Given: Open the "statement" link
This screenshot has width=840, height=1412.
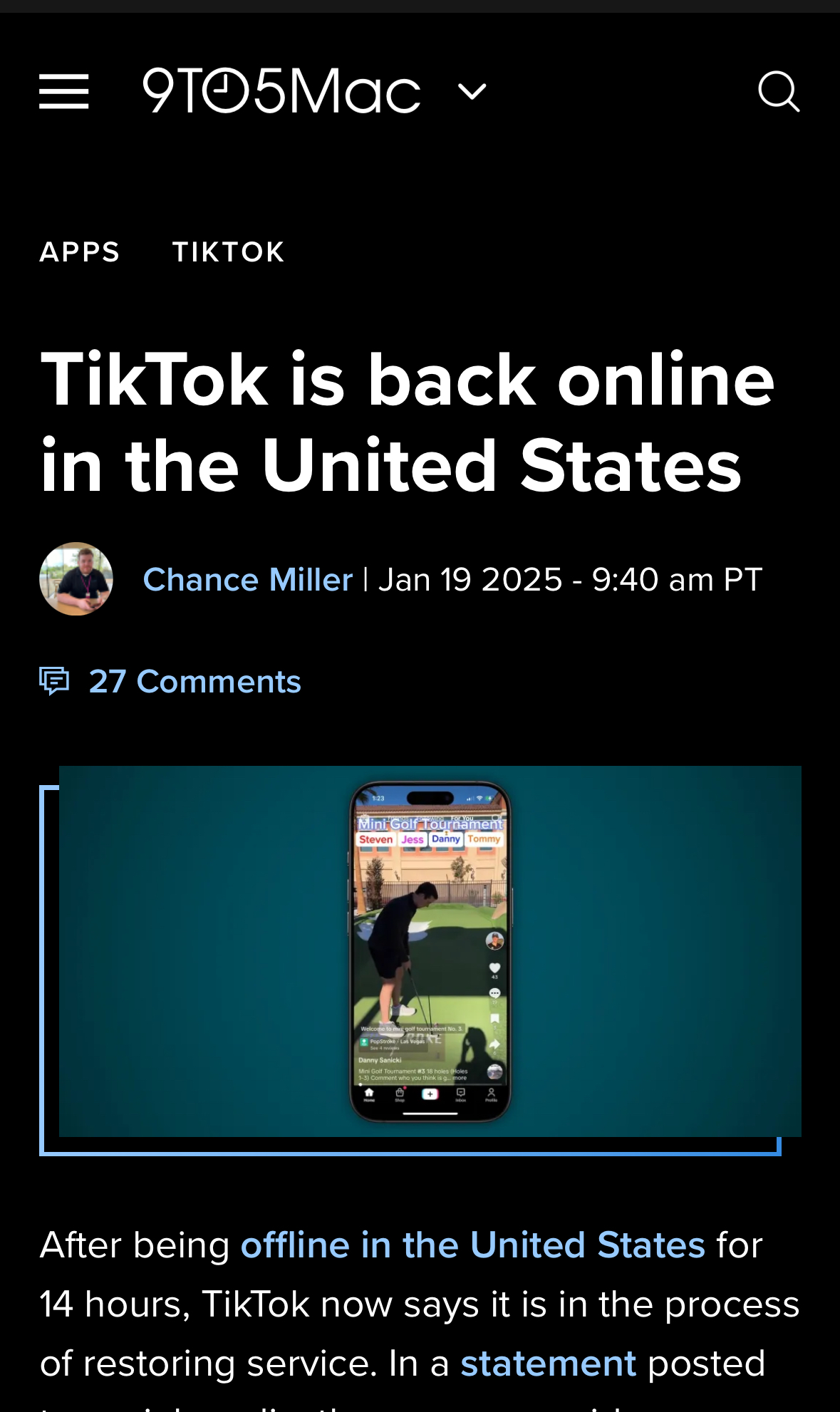Looking at the screenshot, I should pyautogui.click(x=548, y=1364).
